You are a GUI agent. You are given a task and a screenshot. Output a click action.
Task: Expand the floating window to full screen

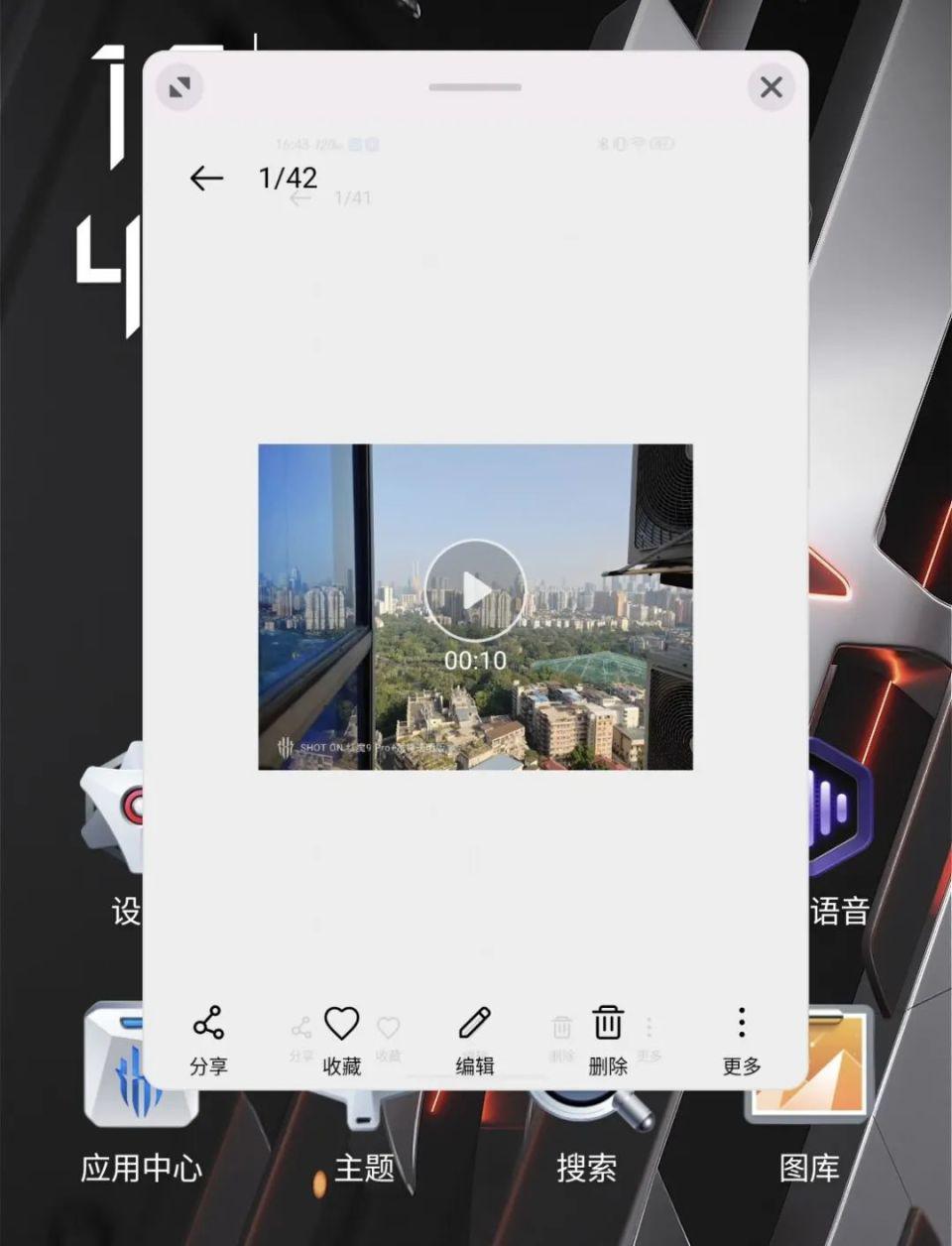pos(179,88)
